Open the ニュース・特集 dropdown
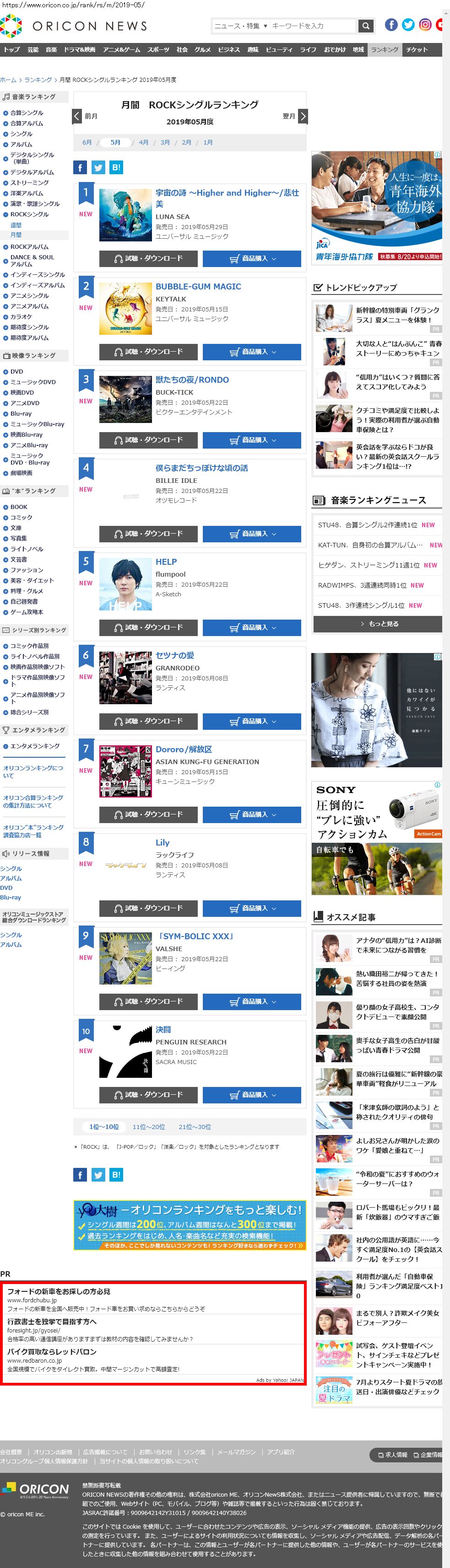 point(240,26)
